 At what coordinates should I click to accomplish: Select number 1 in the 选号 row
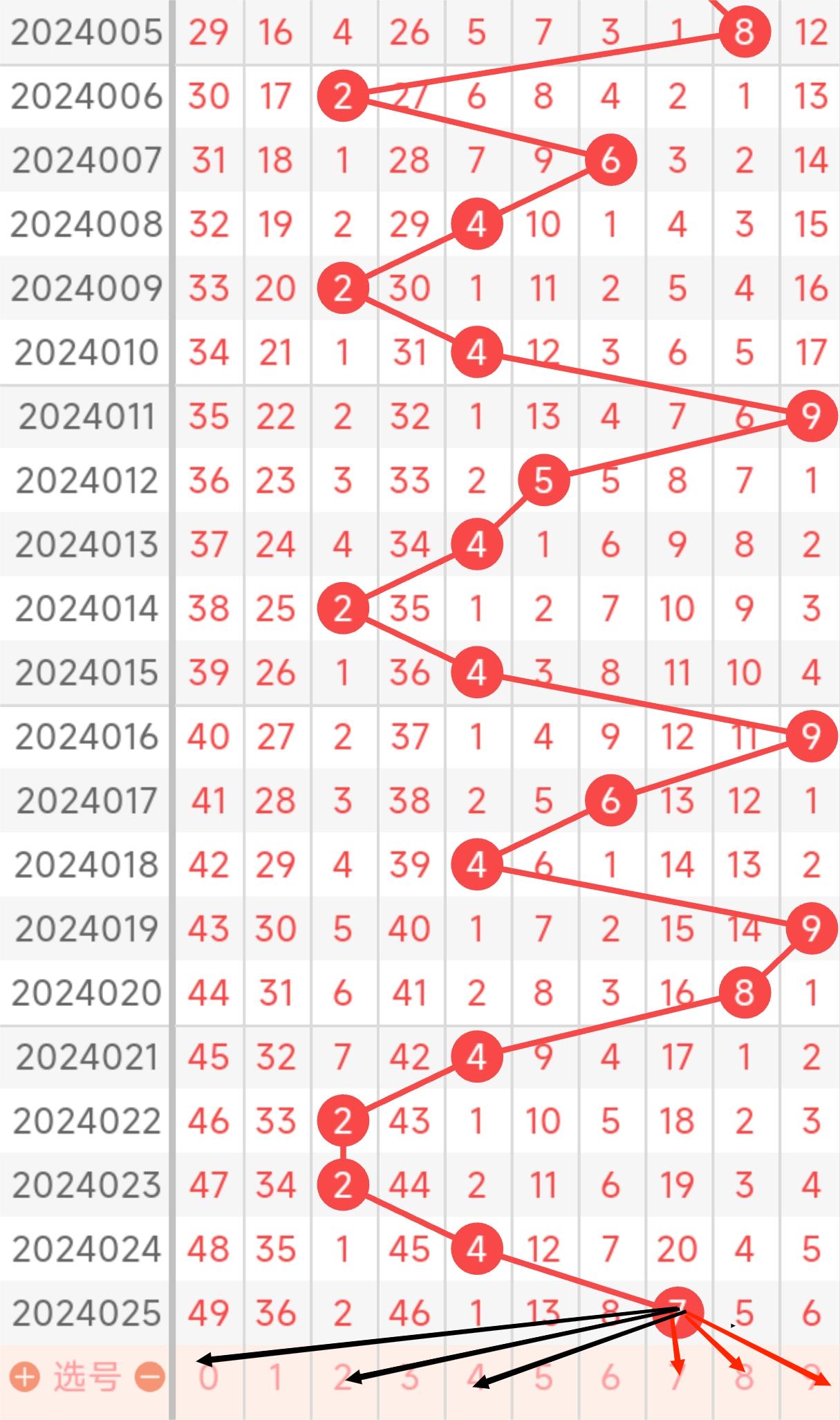pos(276,1378)
